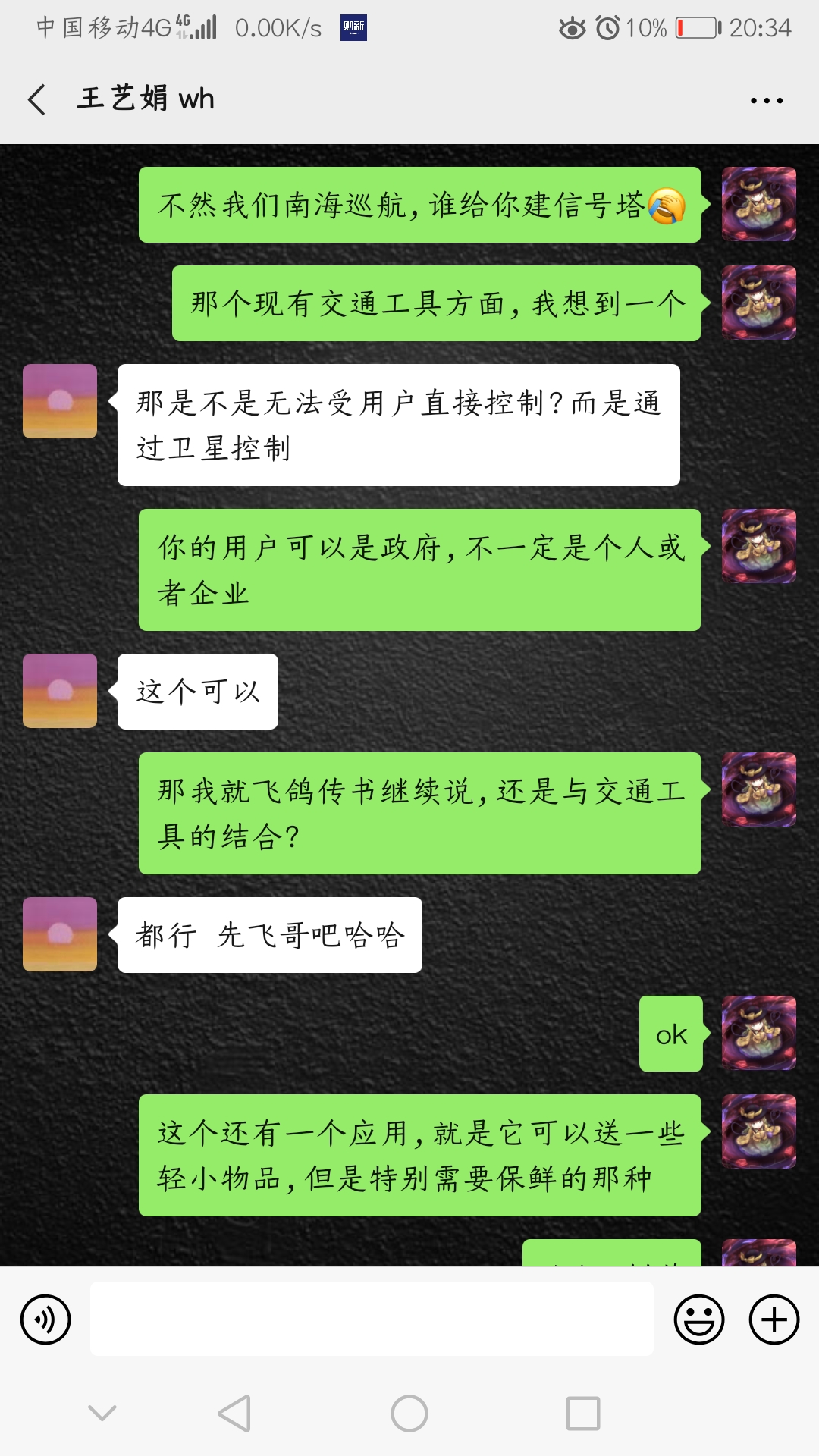Open the chat's three-dot options menu
The image size is (819, 1456).
click(x=766, y=100)
